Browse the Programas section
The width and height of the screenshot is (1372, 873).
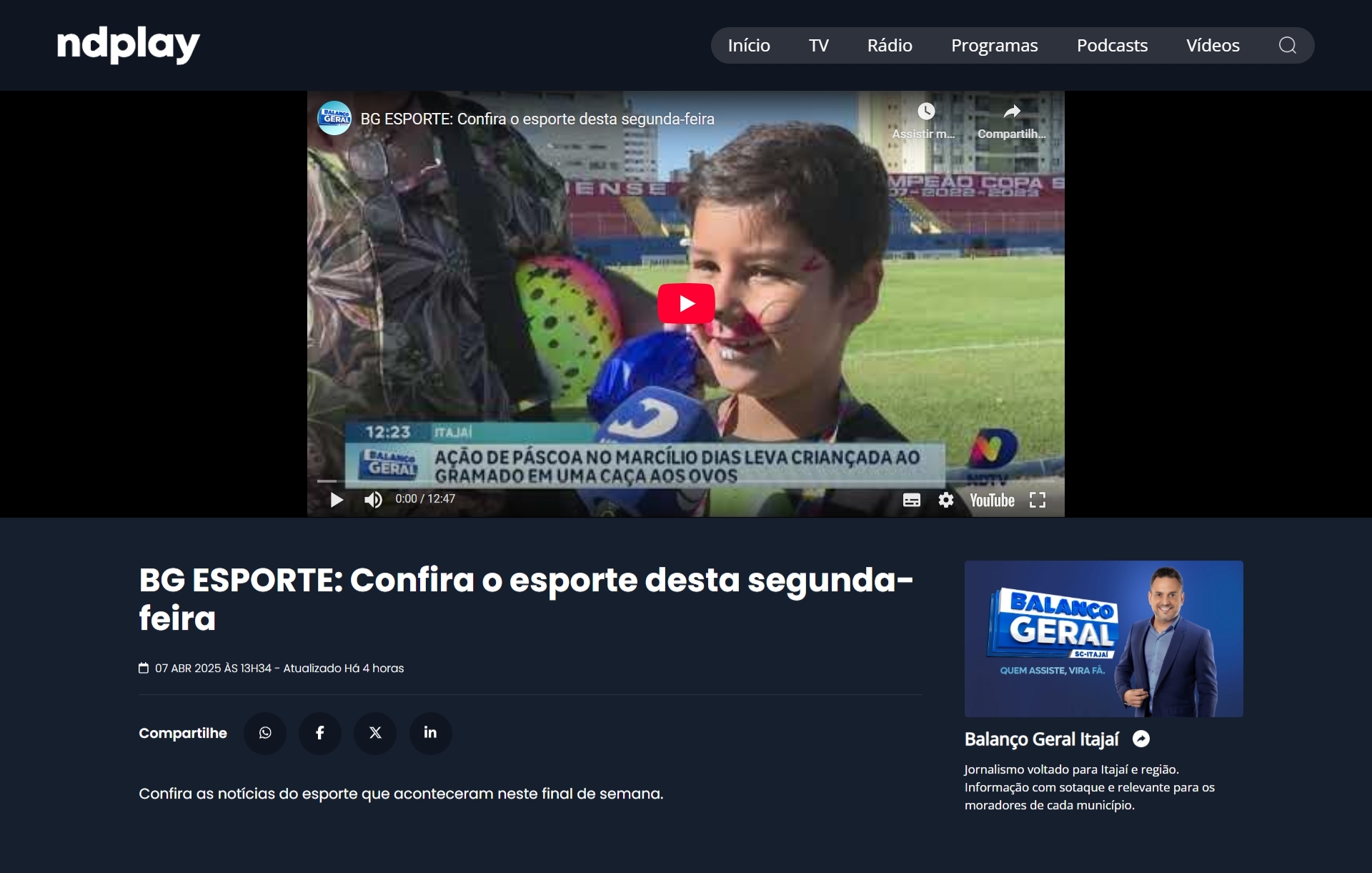coord(994,46)
